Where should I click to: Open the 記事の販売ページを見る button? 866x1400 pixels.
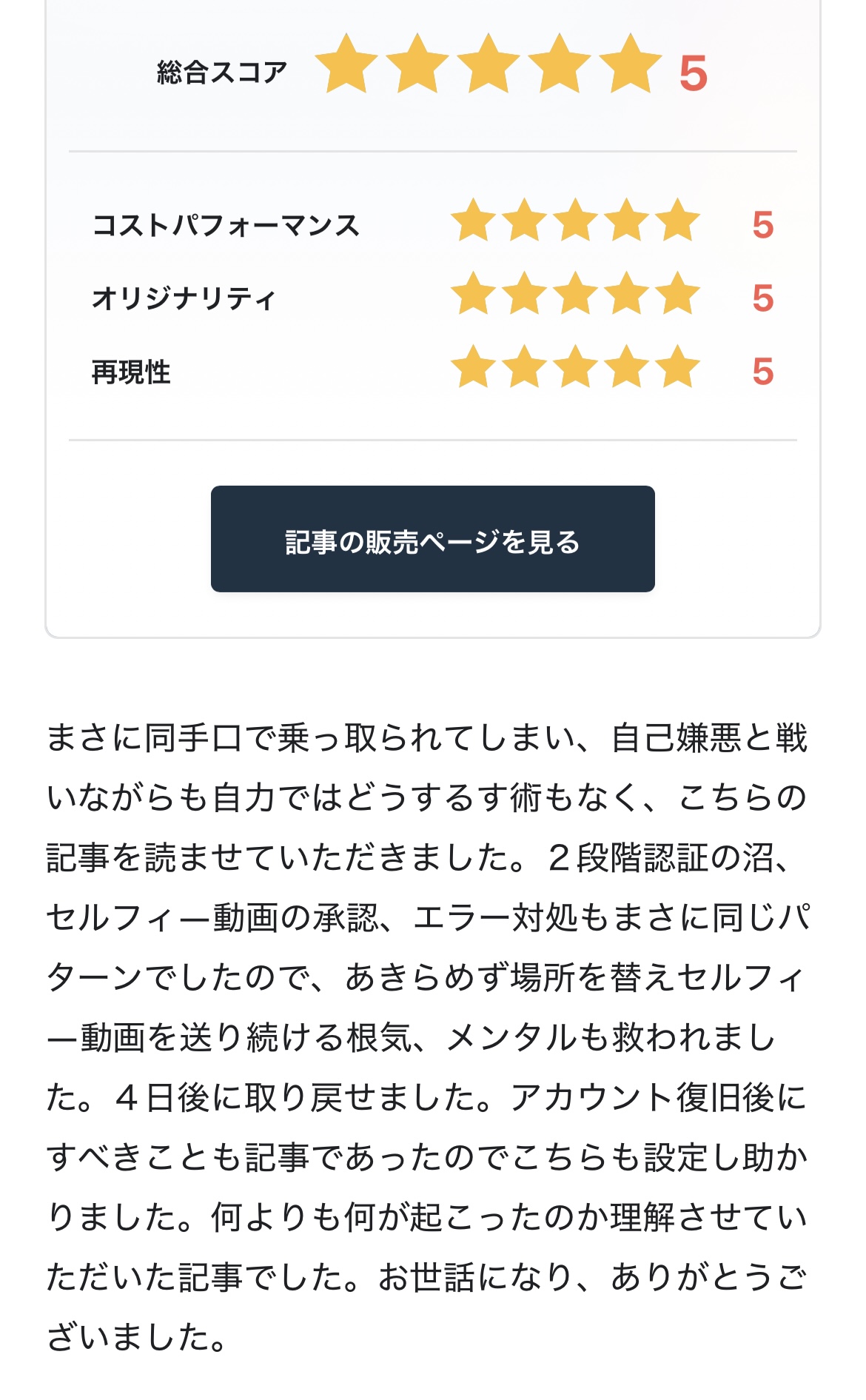432,539
